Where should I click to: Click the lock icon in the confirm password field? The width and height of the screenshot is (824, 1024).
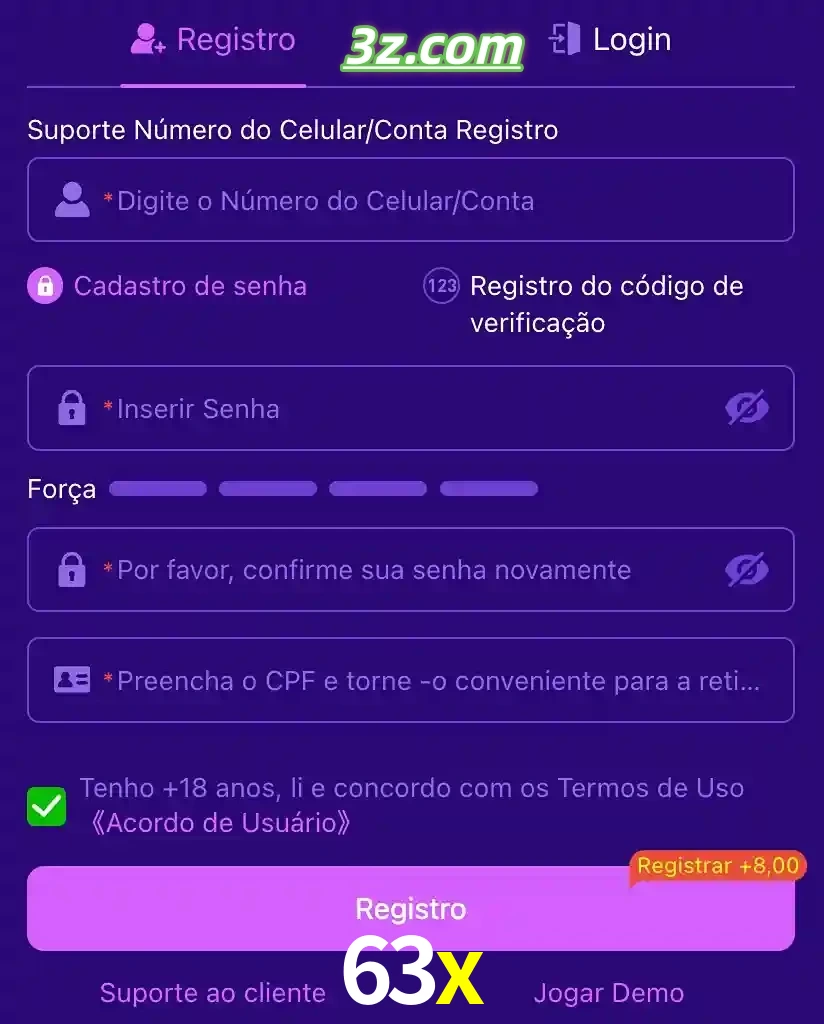tap(70, 570)
